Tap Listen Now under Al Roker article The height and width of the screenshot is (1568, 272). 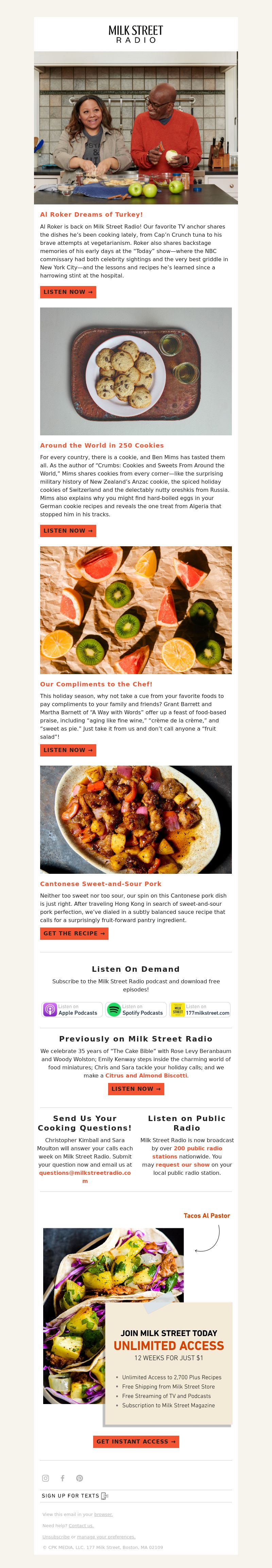68,292
